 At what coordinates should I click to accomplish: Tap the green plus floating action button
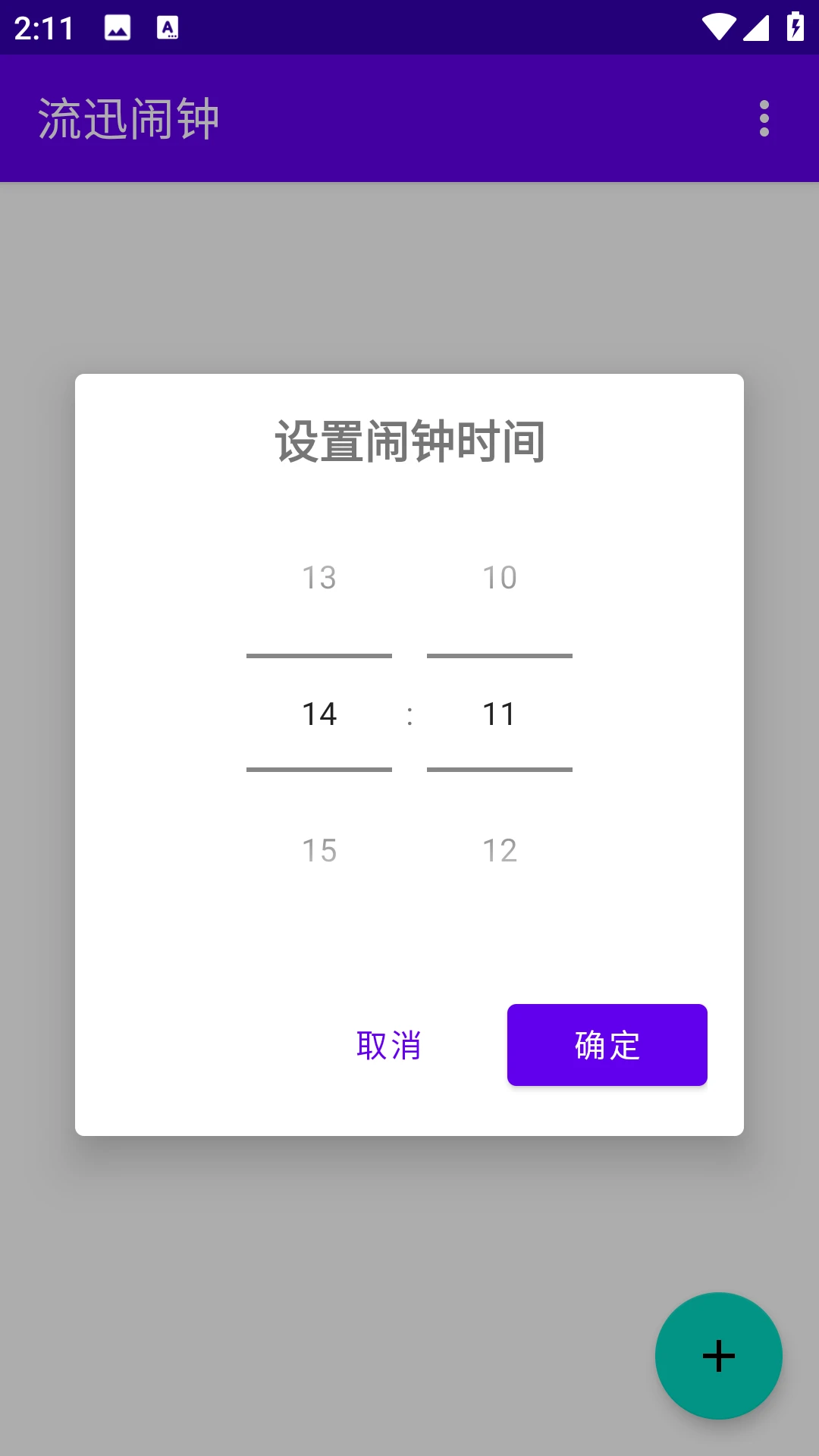pos(718,1357)
